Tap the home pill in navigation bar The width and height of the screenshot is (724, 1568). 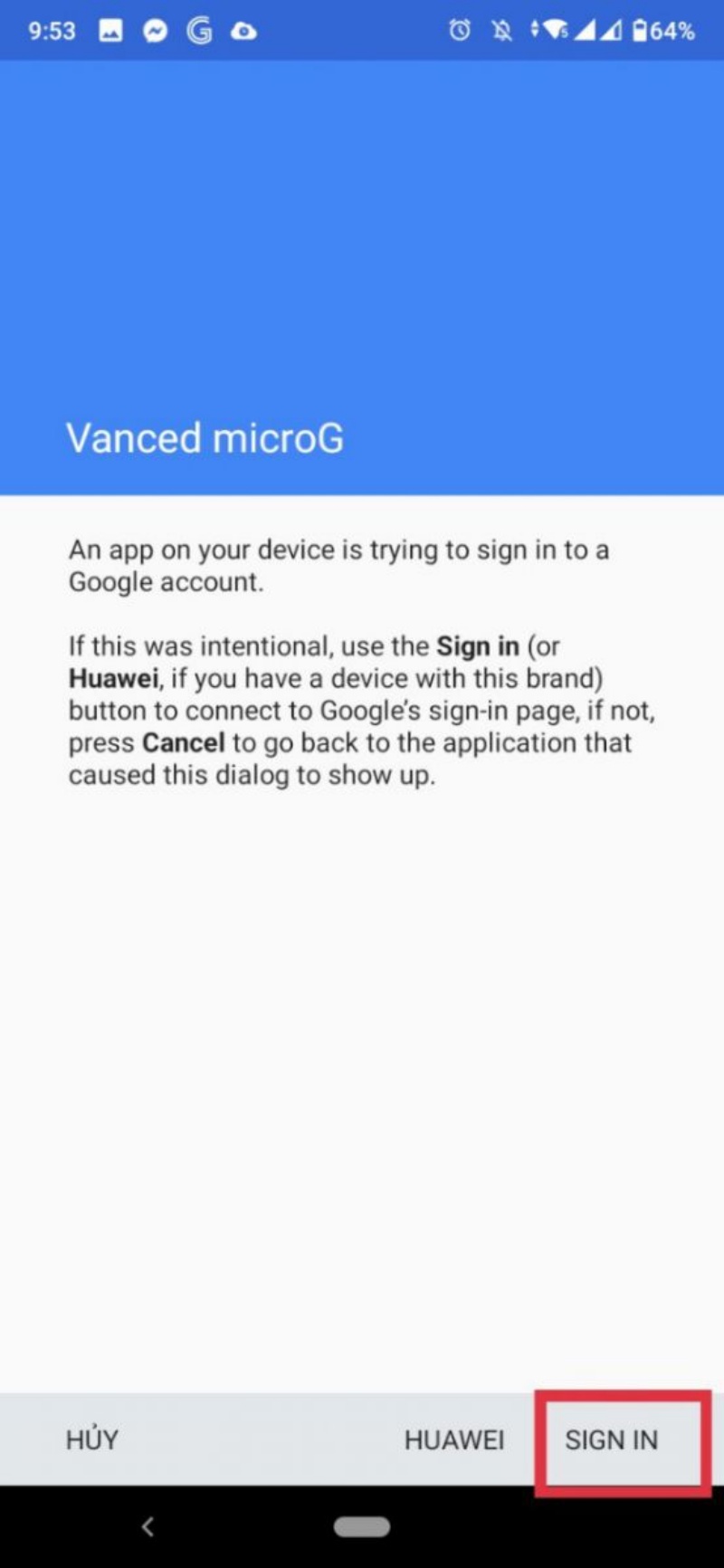coord(362,1526)
